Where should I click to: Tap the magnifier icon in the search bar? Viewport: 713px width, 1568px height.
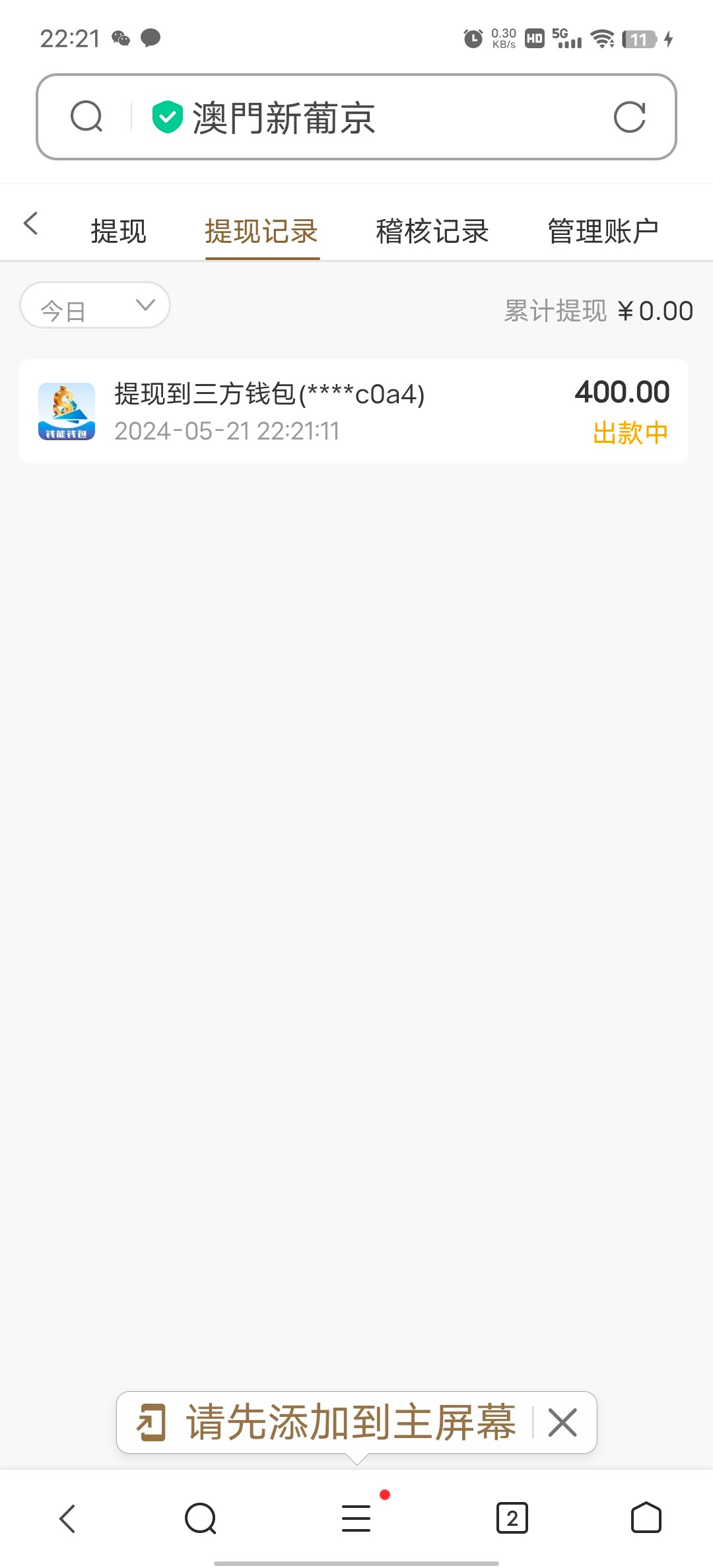click(86, 116)
